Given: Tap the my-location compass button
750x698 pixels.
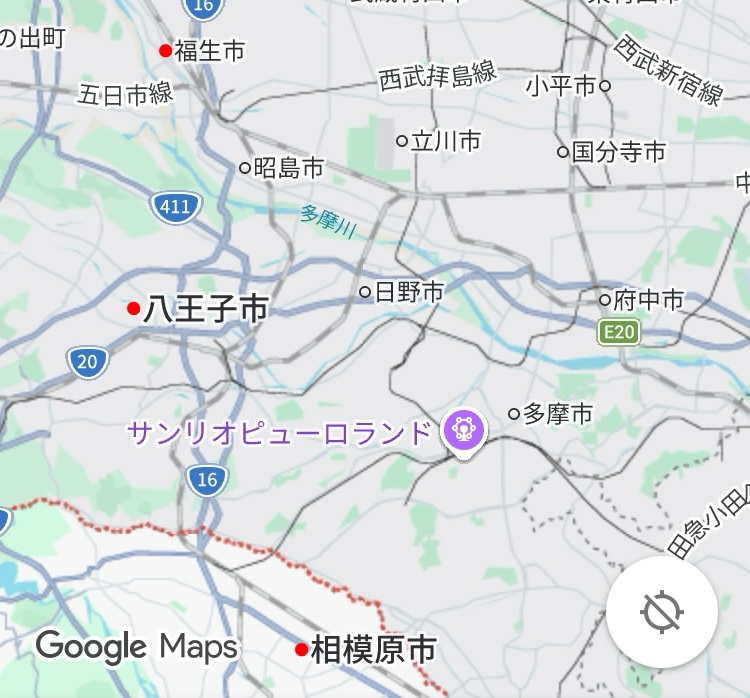Looking at the screenshot, I should 661,612.
